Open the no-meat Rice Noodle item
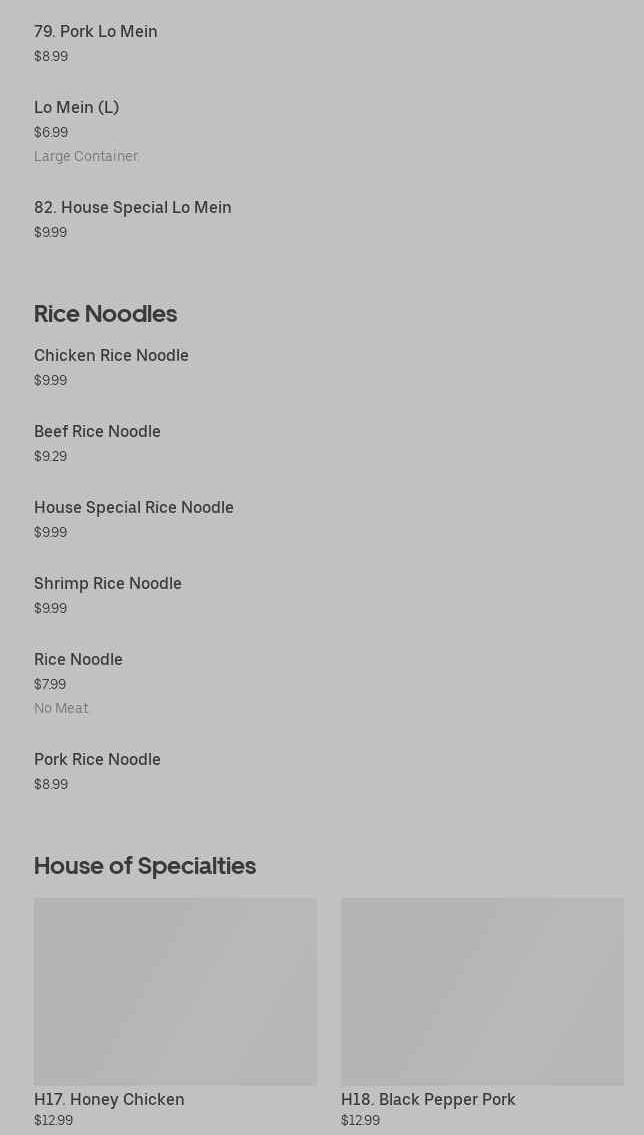 pos(78,660)
